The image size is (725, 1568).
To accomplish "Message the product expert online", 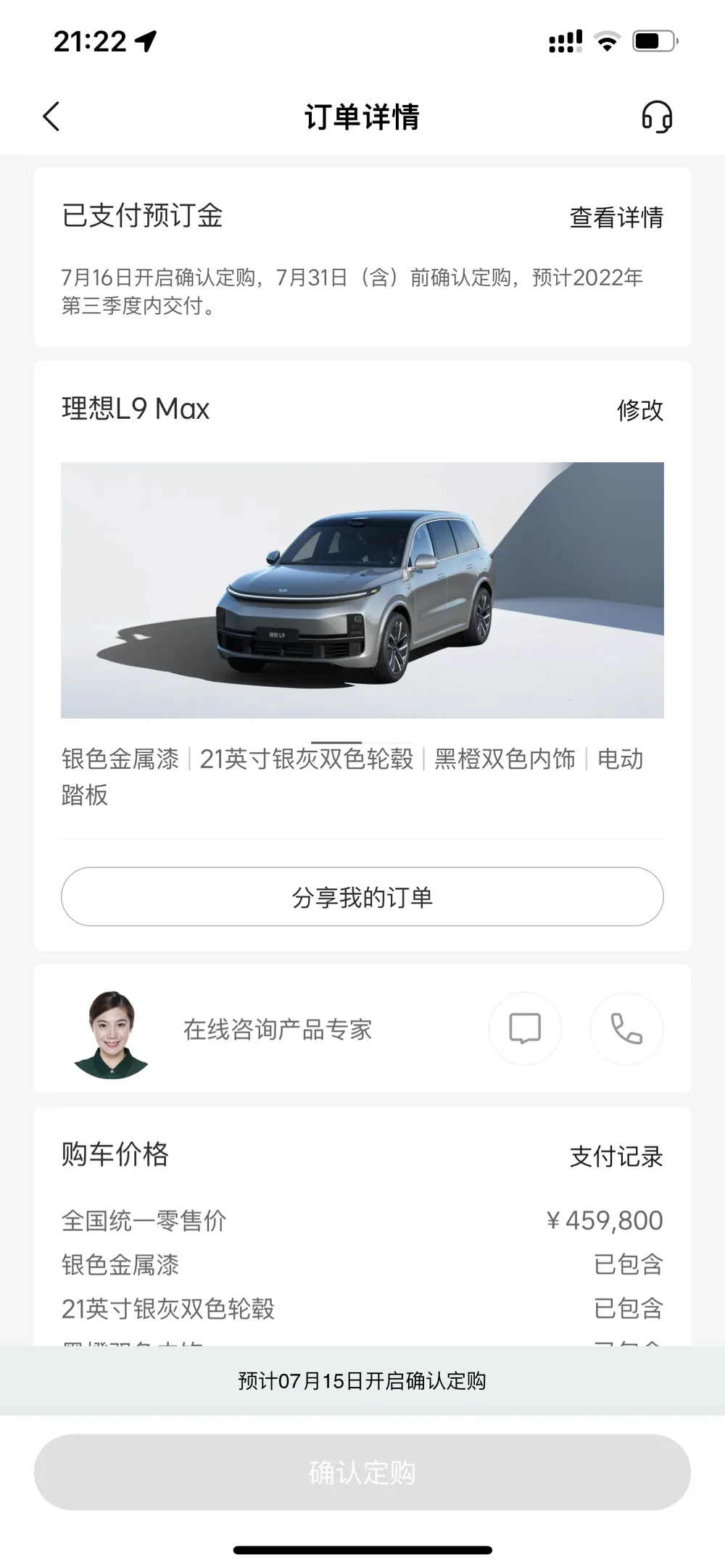I will 525,1028.
